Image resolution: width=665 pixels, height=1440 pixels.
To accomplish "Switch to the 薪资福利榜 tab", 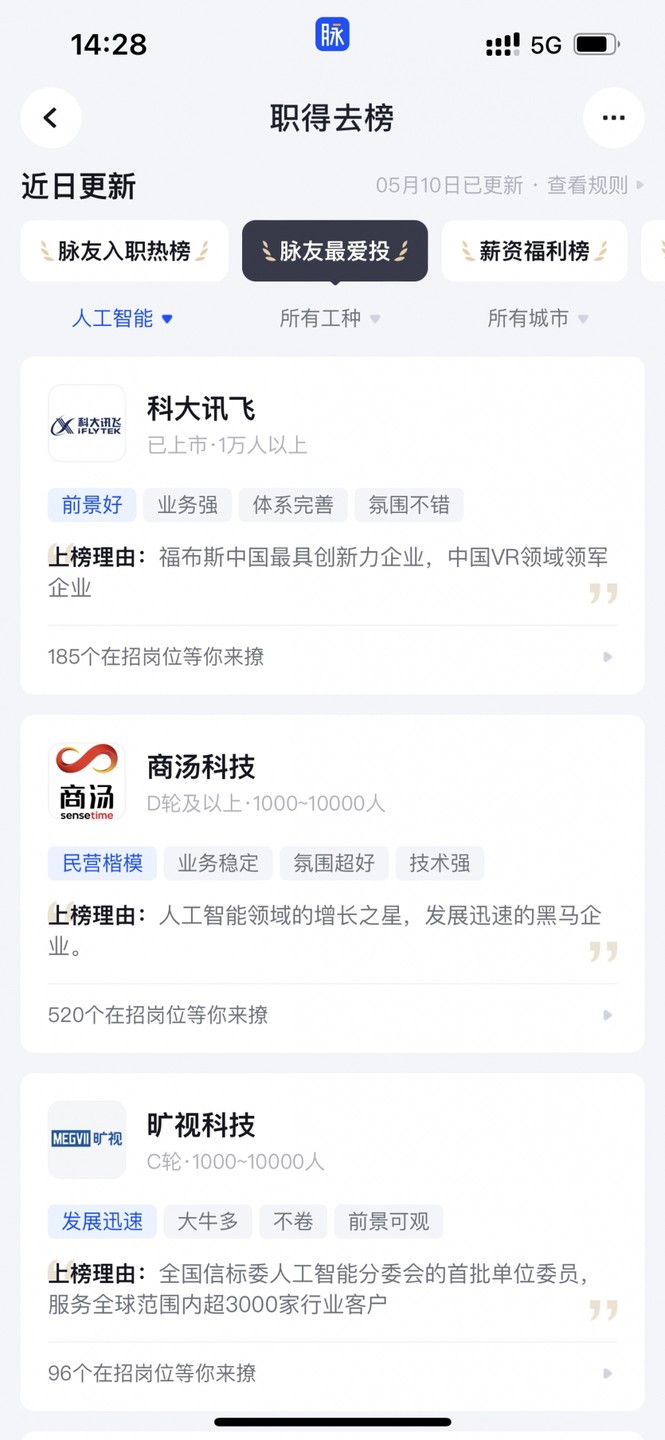I will tap(534, 251).
